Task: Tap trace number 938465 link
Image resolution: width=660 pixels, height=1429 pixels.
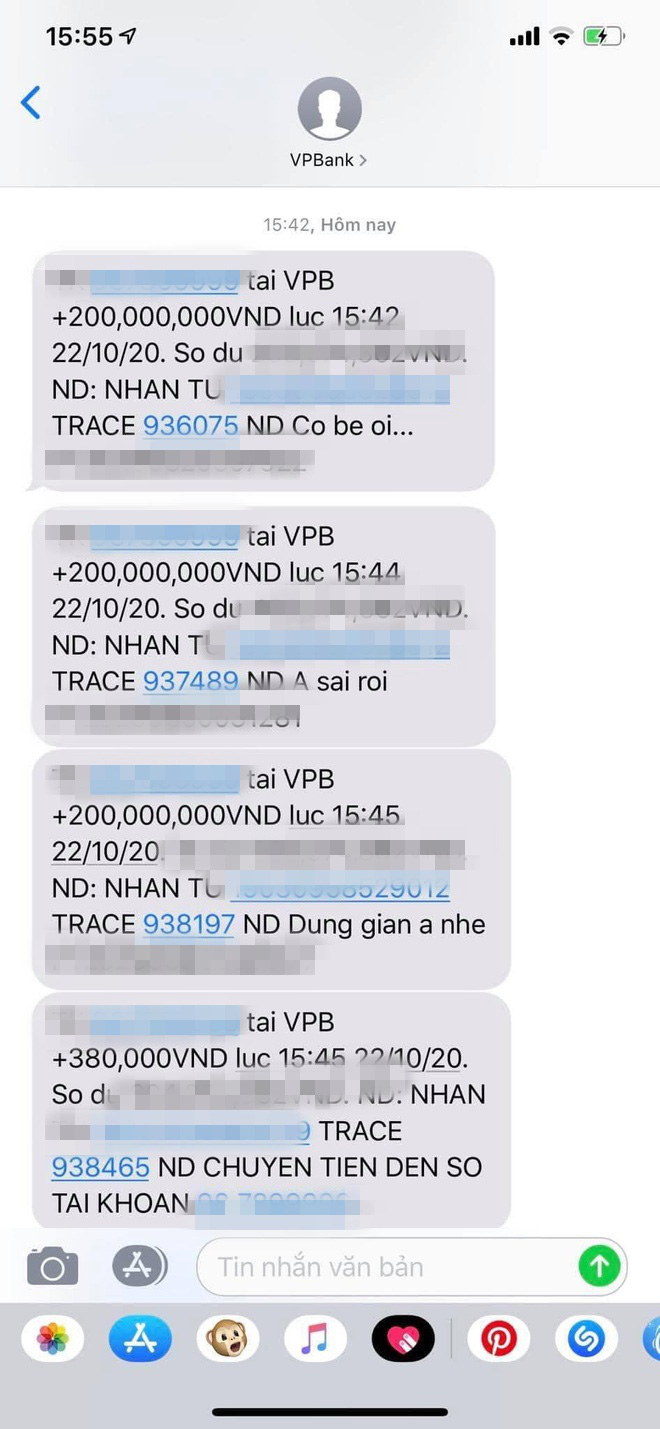Action: 100,1167
